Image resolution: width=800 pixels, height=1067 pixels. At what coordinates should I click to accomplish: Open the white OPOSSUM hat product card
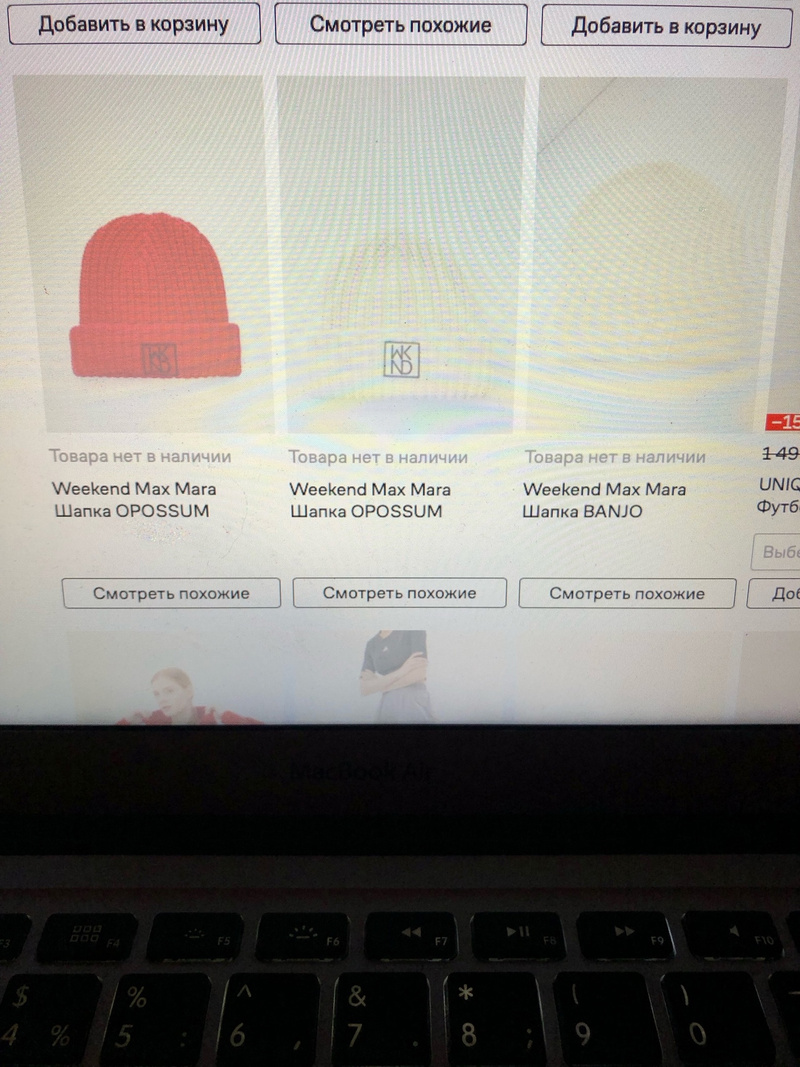click(x=401, y=300)
